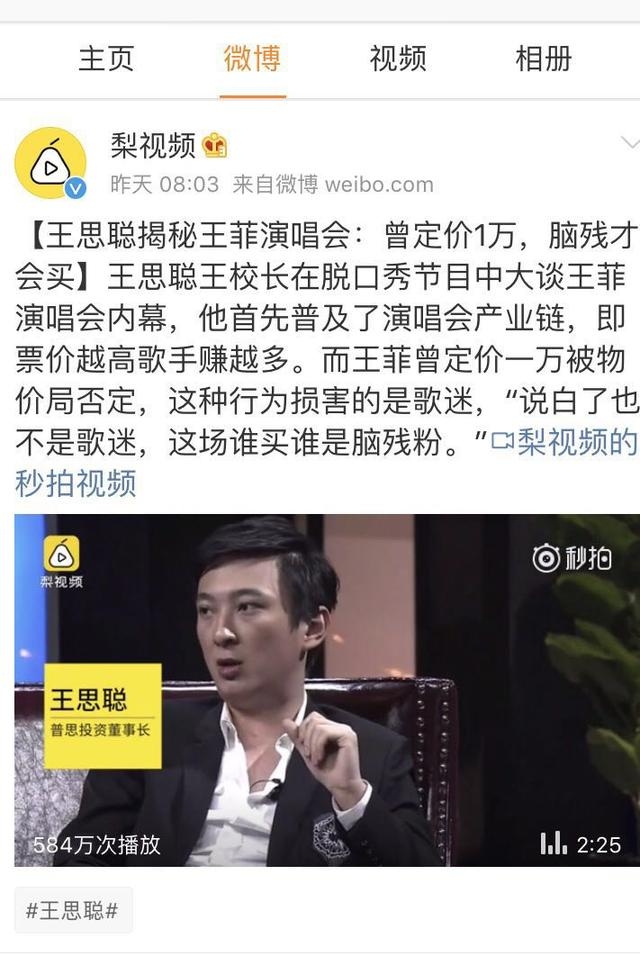Select the 微博 tab
Screen dimensions: 640x956
(x=252, y=58)
